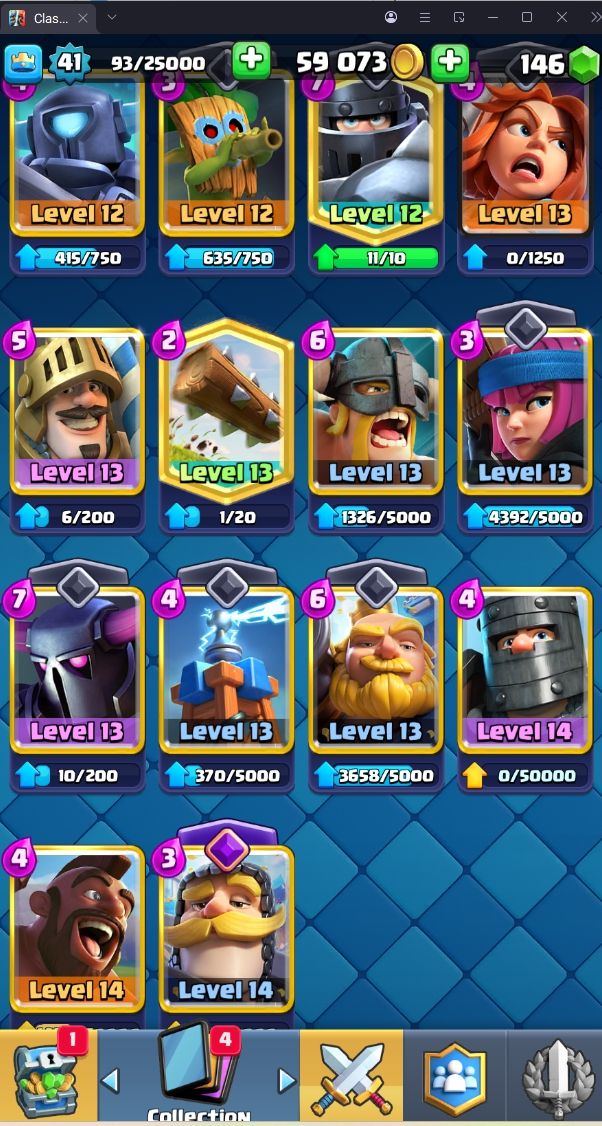Tap the green plus next to gold
602x1126 pixels.
(x=450, y=62)
